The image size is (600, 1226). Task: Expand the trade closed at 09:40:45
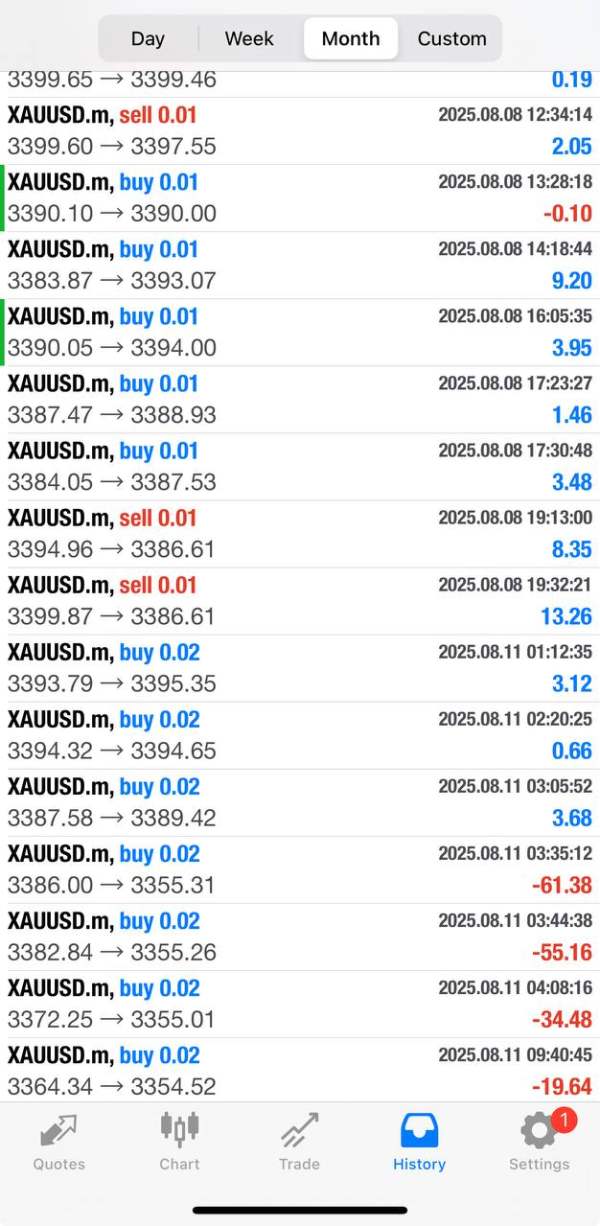click(300, 1070)
